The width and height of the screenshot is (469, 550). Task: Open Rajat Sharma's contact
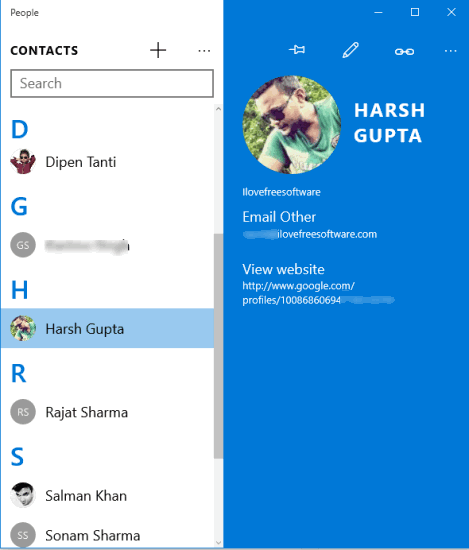(107, 412)
